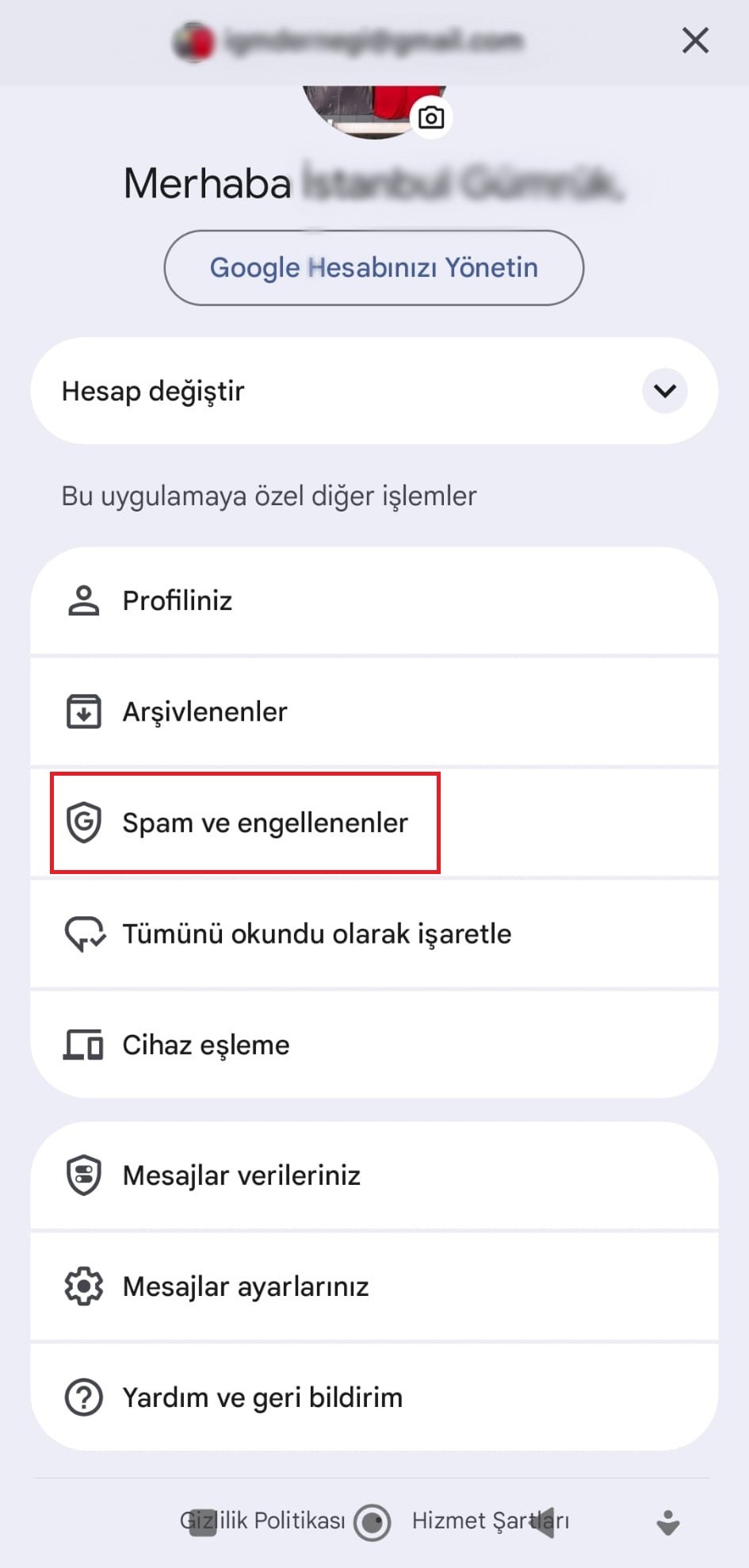This screenshot has height=1568, width=749.
Task: Open Hizmet Şartları link
Action: (490, 1520)
